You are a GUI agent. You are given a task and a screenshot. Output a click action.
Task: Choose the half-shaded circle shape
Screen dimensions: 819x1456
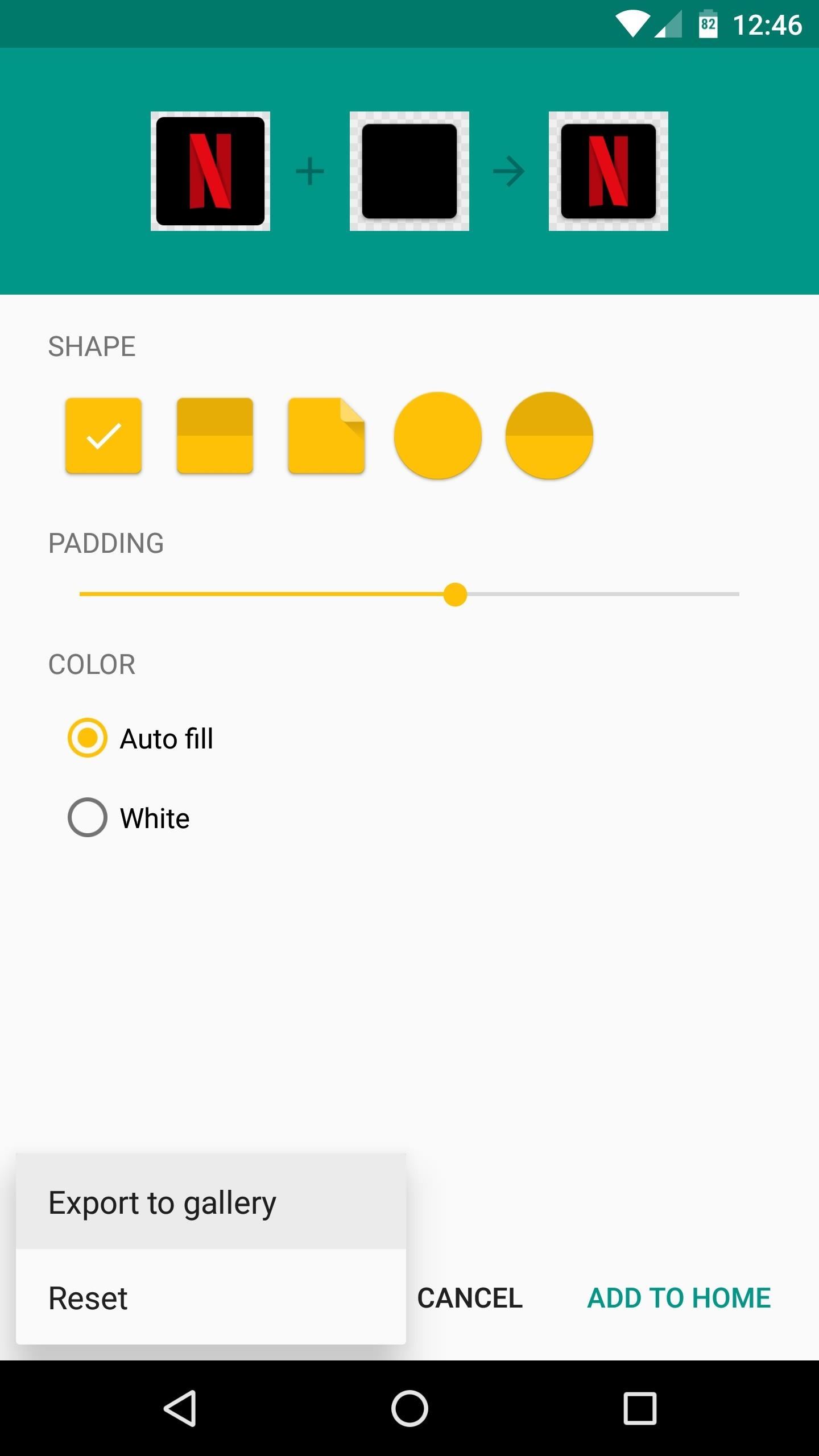pyautogui.click(x=549, y=435)
